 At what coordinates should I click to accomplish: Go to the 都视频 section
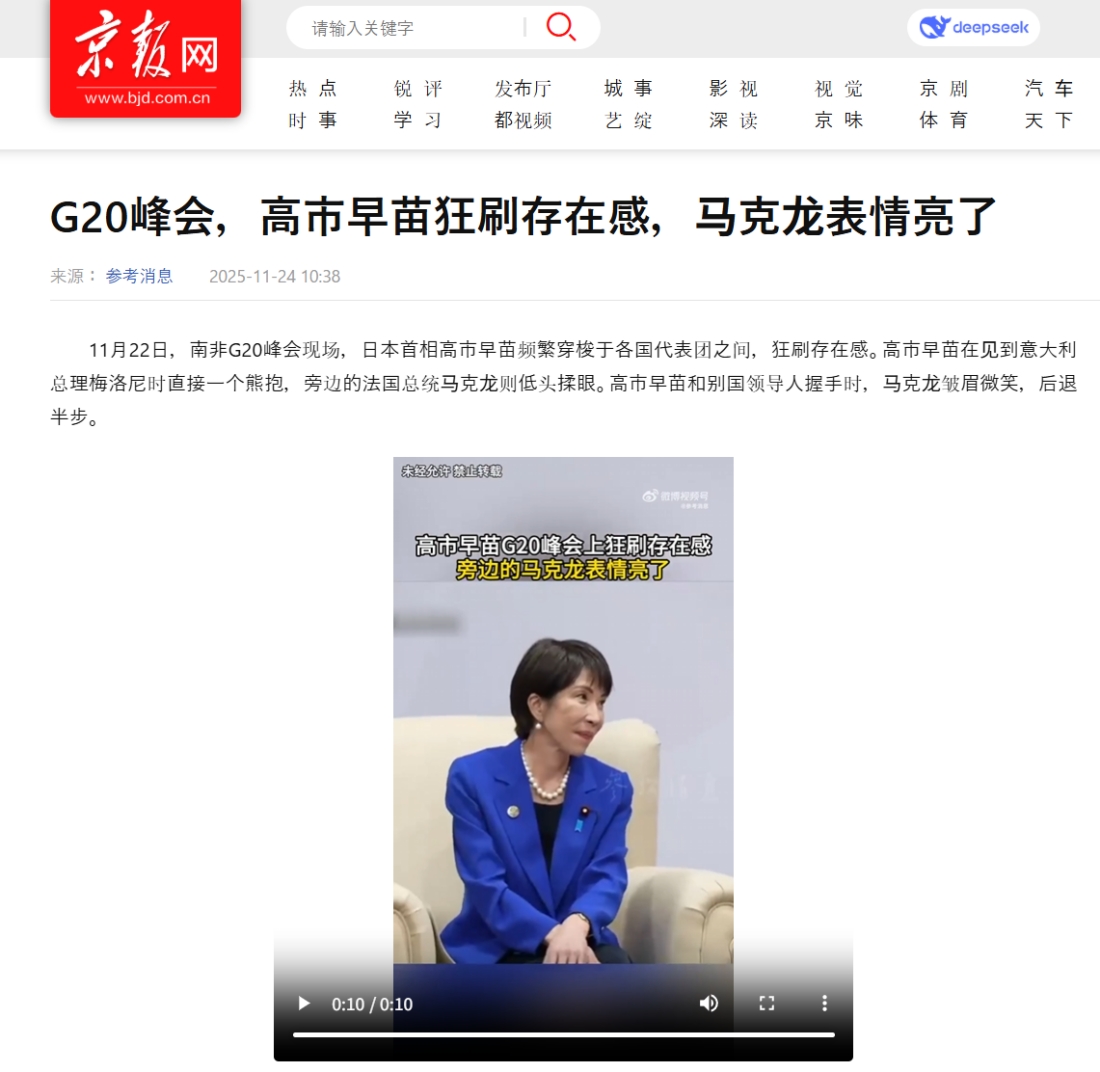(523, 120)
